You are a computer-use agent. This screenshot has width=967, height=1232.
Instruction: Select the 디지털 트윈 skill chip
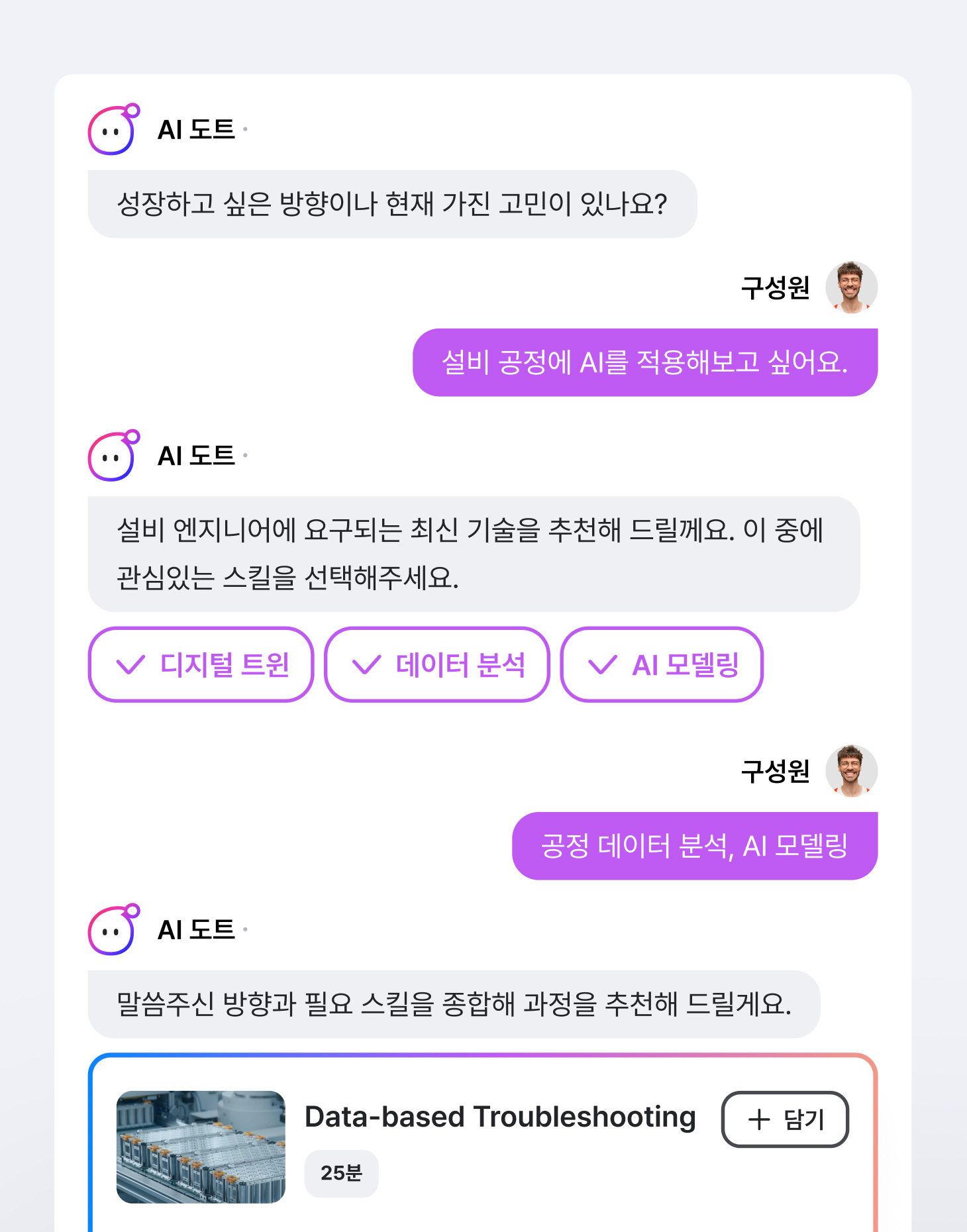pyautogui.click(x=201, y=664)
